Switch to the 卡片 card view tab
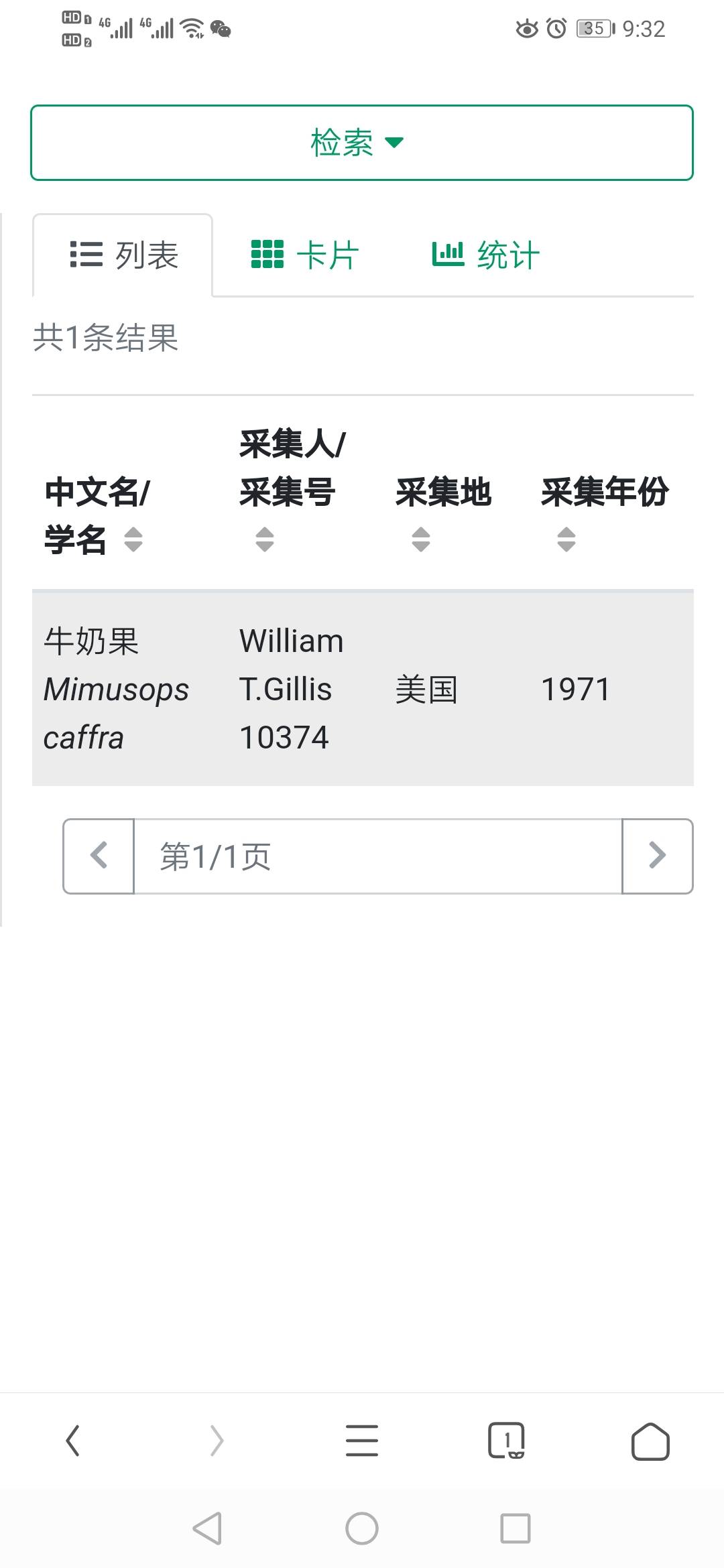This screenshot has width=724, height=1568. coord(305,255)
